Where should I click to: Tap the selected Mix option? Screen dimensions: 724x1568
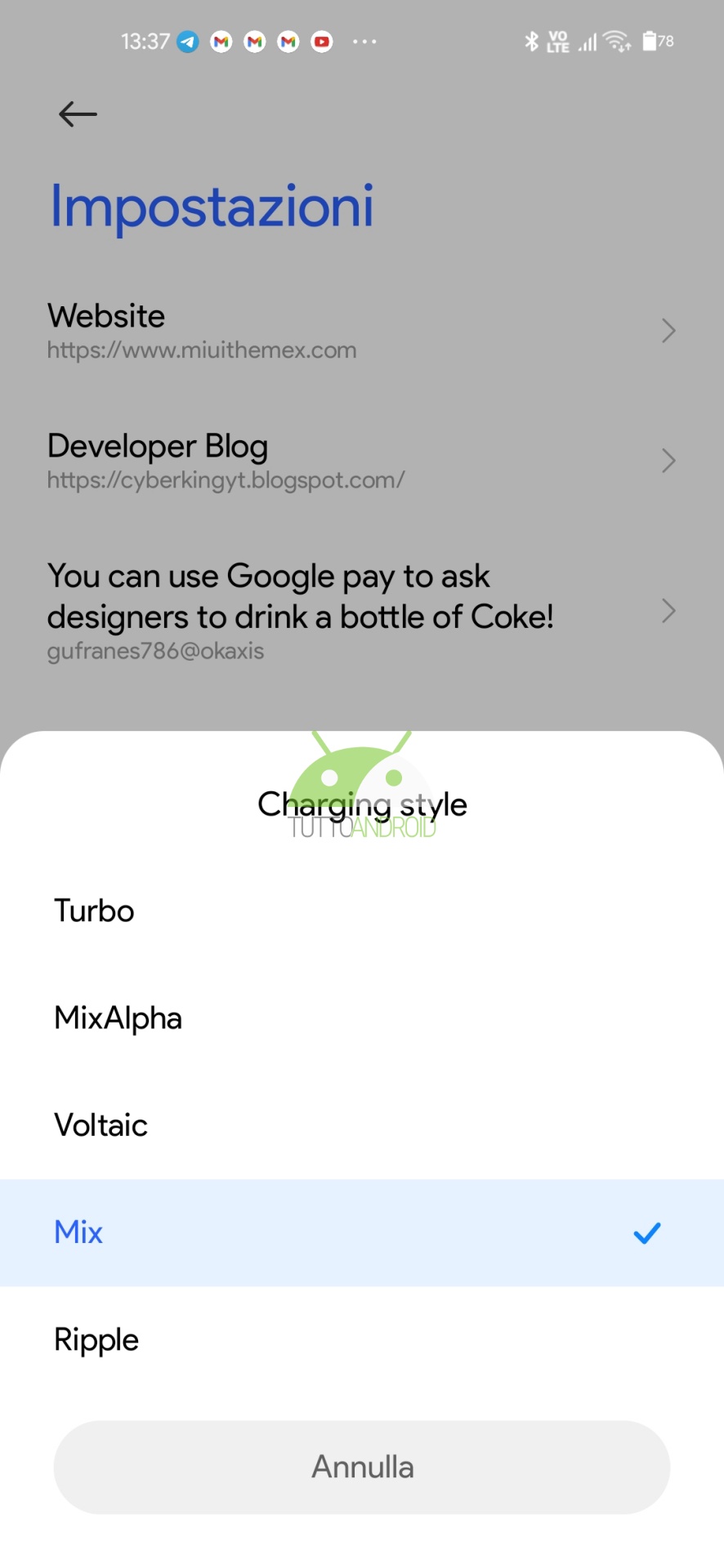pyautogui.click(x=362, y=1232)
